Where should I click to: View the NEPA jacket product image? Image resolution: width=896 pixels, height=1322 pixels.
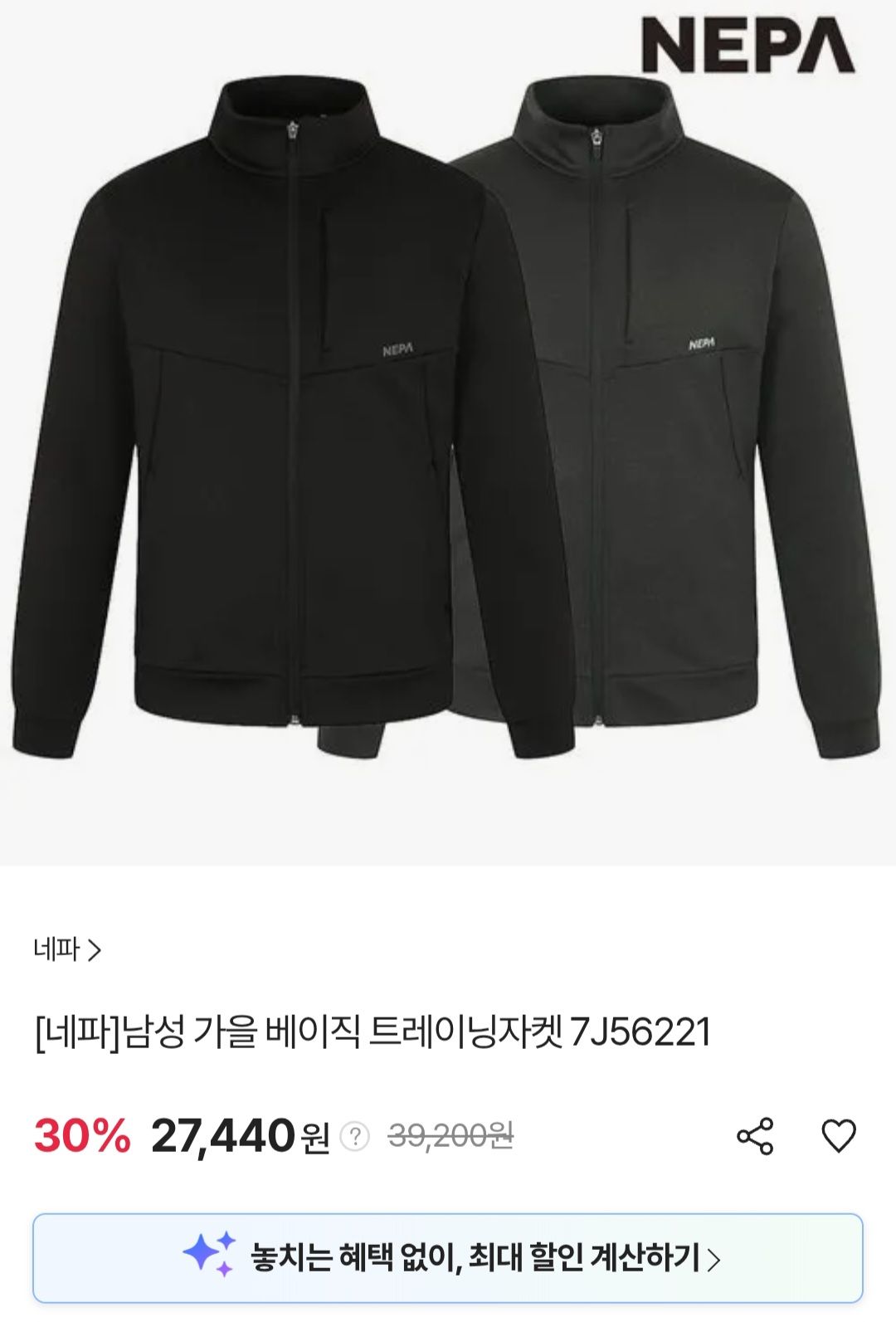[x=448, y=432]
